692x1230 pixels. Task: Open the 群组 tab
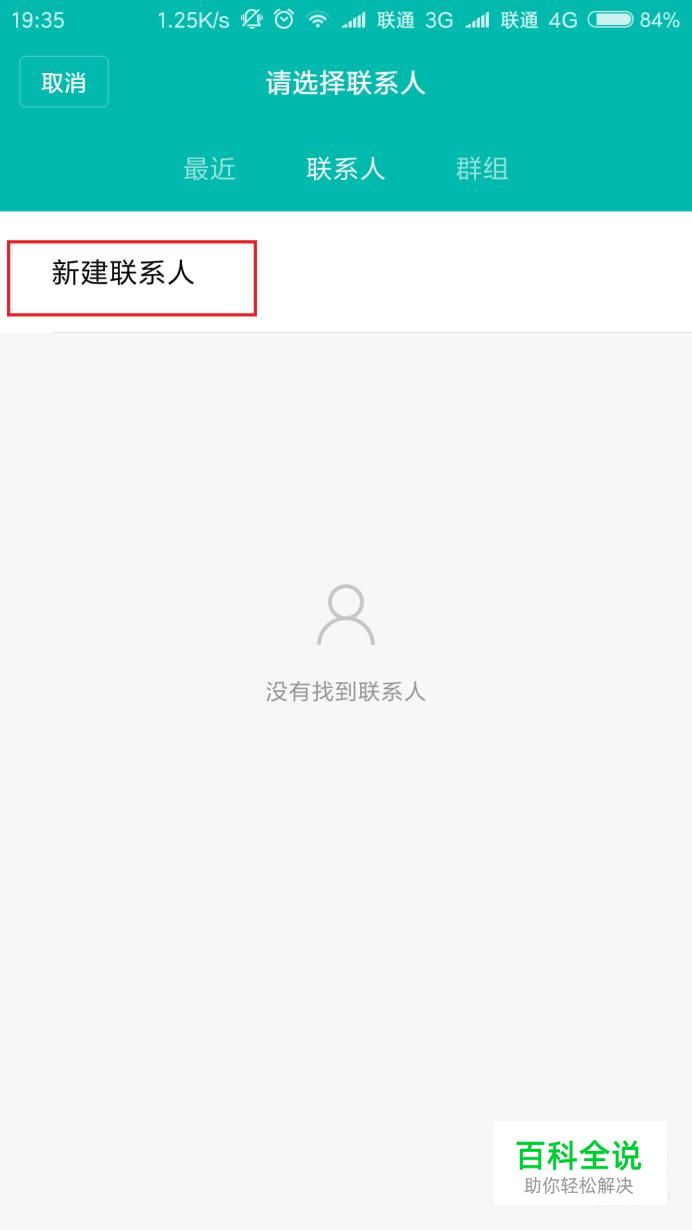tap(482, 169)
